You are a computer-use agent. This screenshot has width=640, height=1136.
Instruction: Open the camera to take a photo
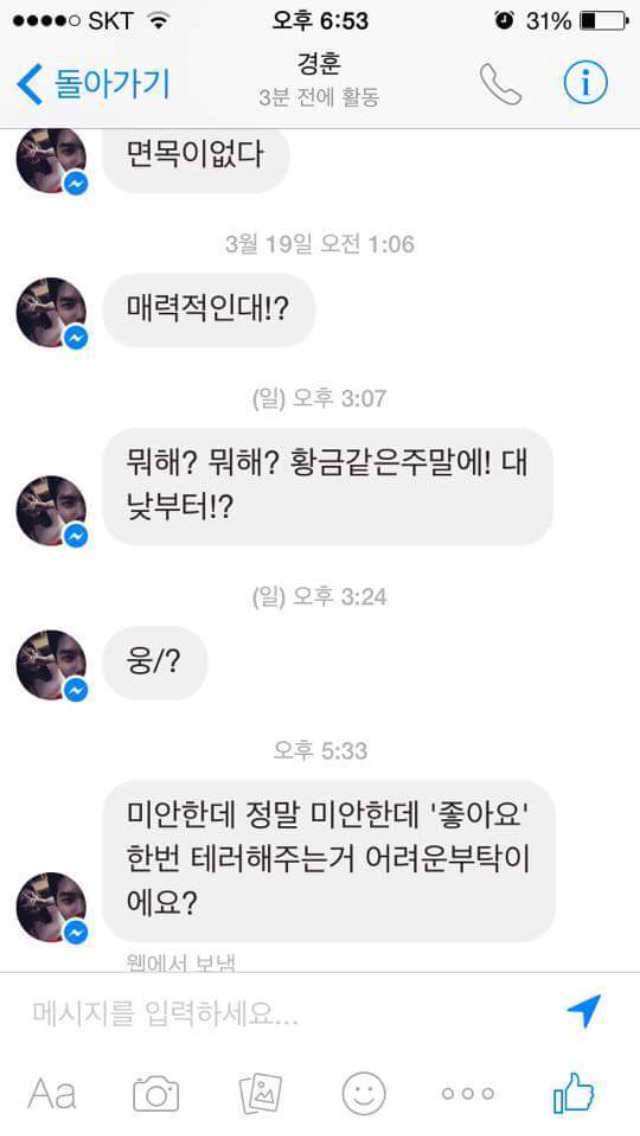click(156, 1094)
